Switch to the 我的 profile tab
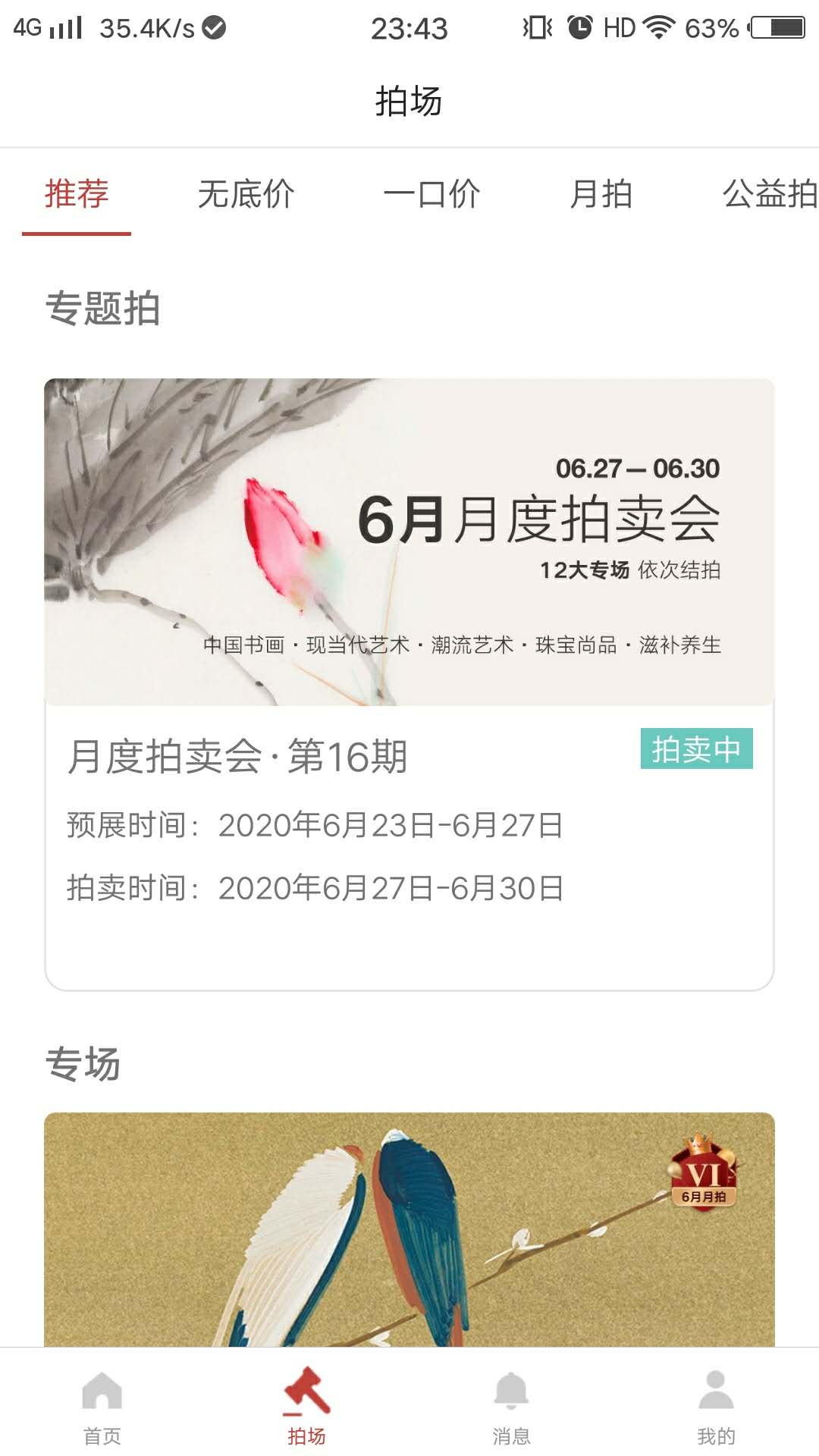 pos(716,1404)
